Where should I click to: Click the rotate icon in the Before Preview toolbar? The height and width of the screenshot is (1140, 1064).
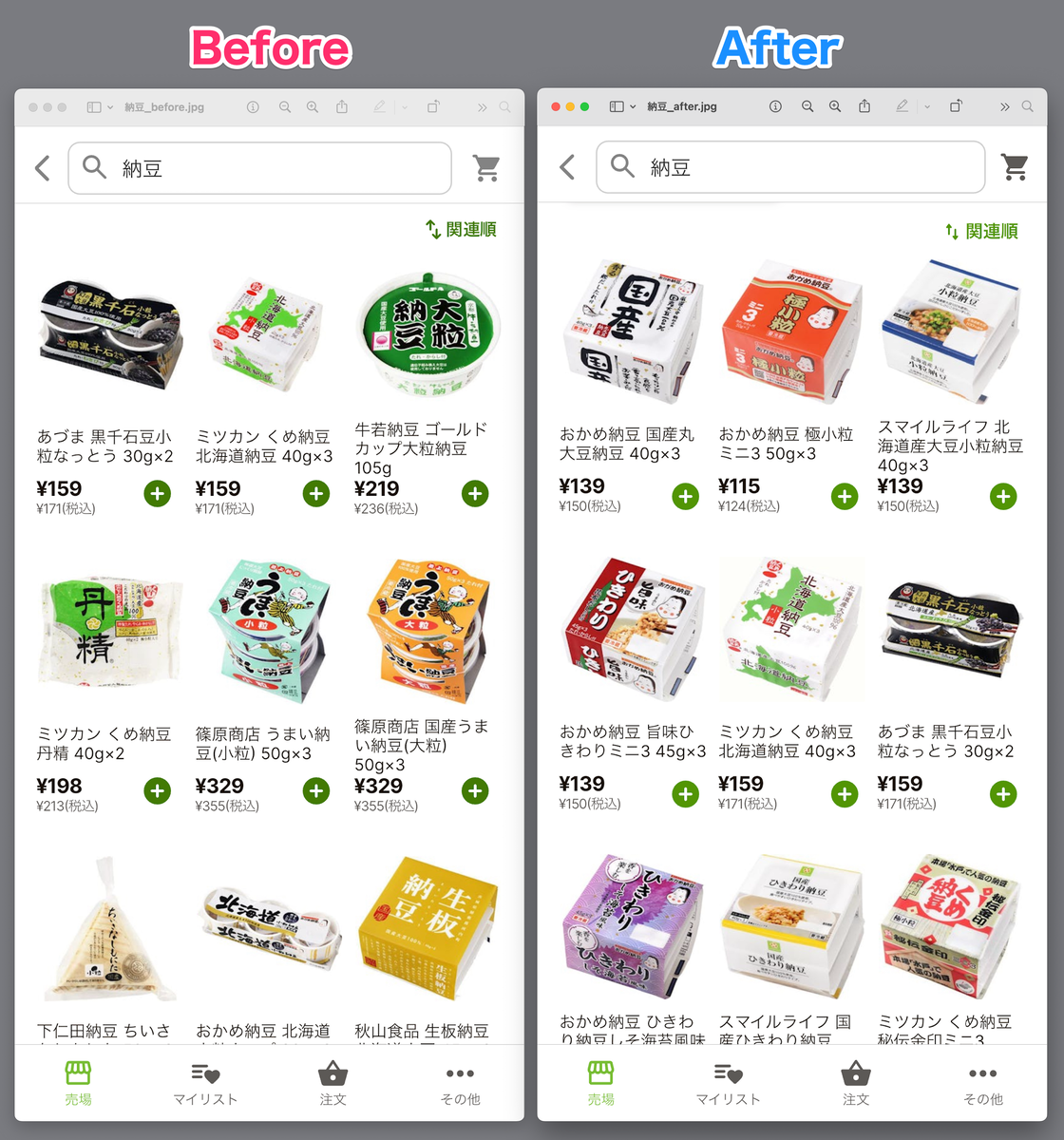432,106
